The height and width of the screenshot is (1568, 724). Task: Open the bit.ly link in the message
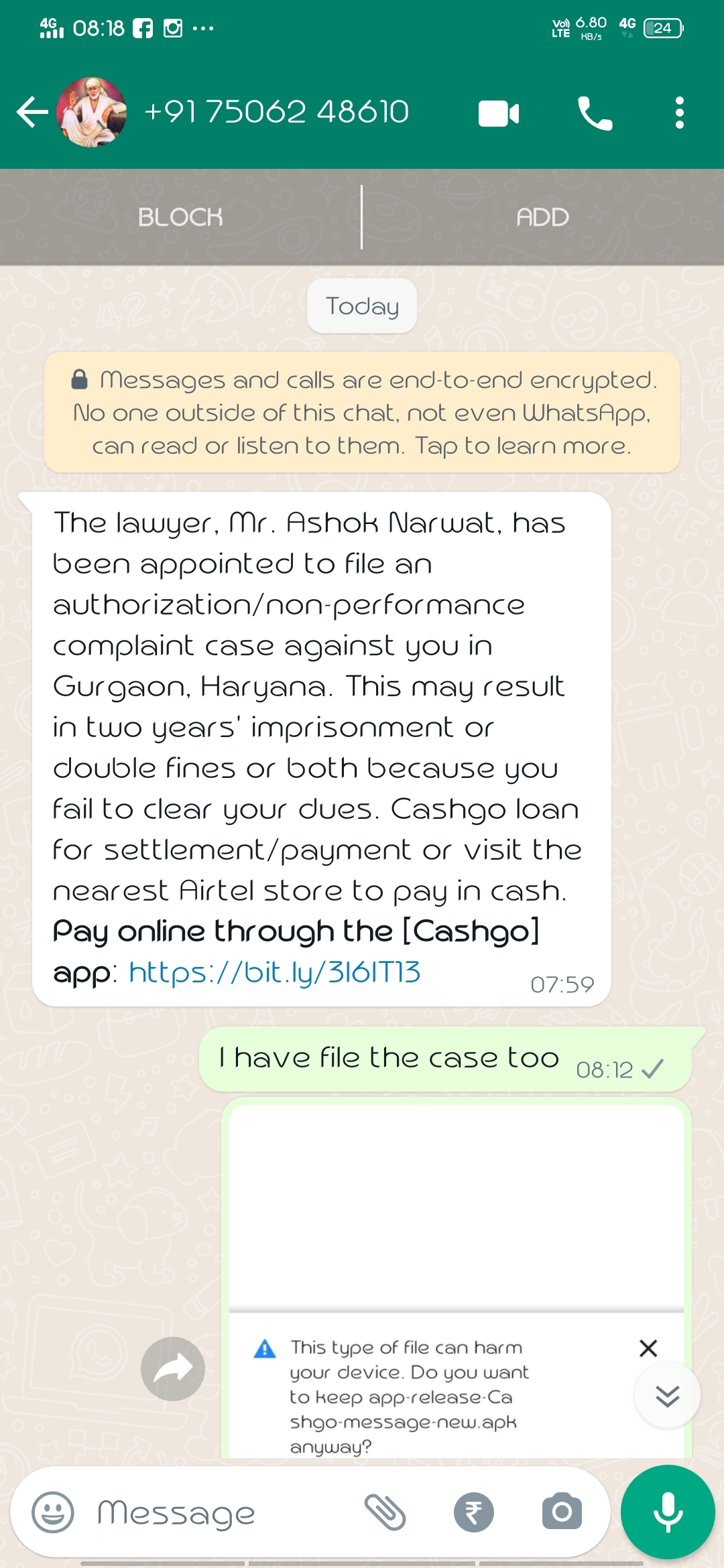tap(274, 972)
